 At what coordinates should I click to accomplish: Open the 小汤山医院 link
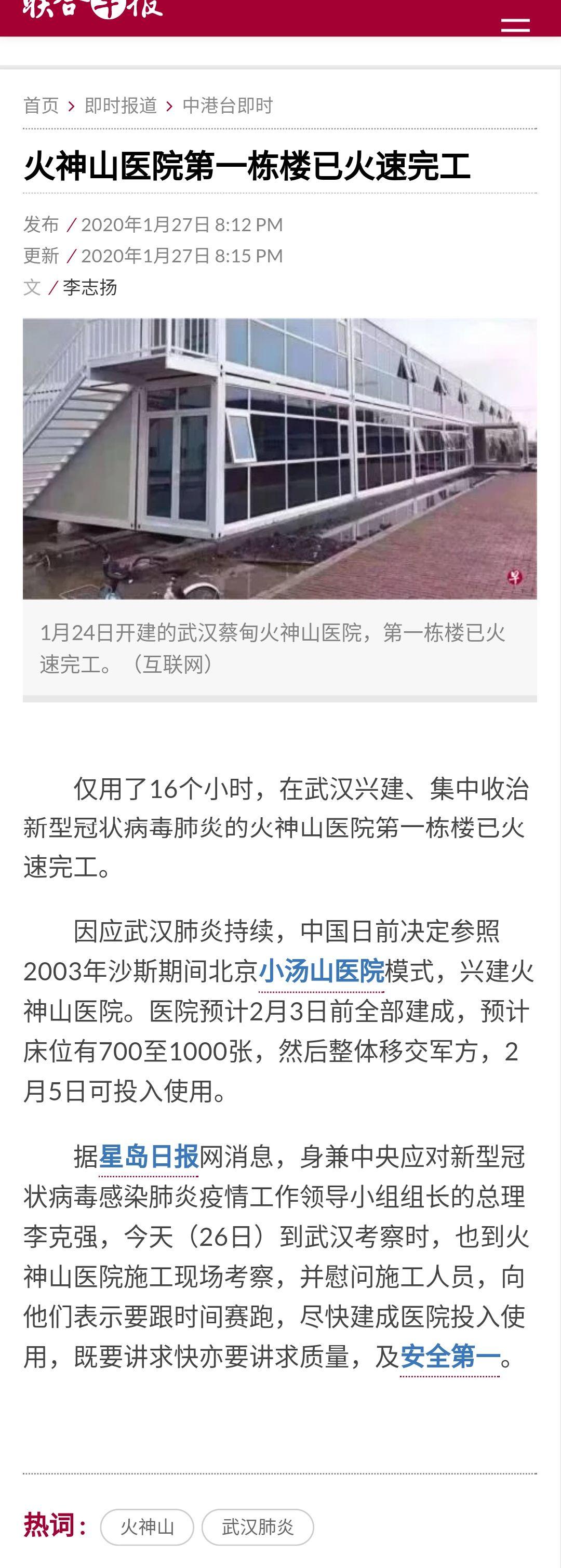tap(321, 971)
